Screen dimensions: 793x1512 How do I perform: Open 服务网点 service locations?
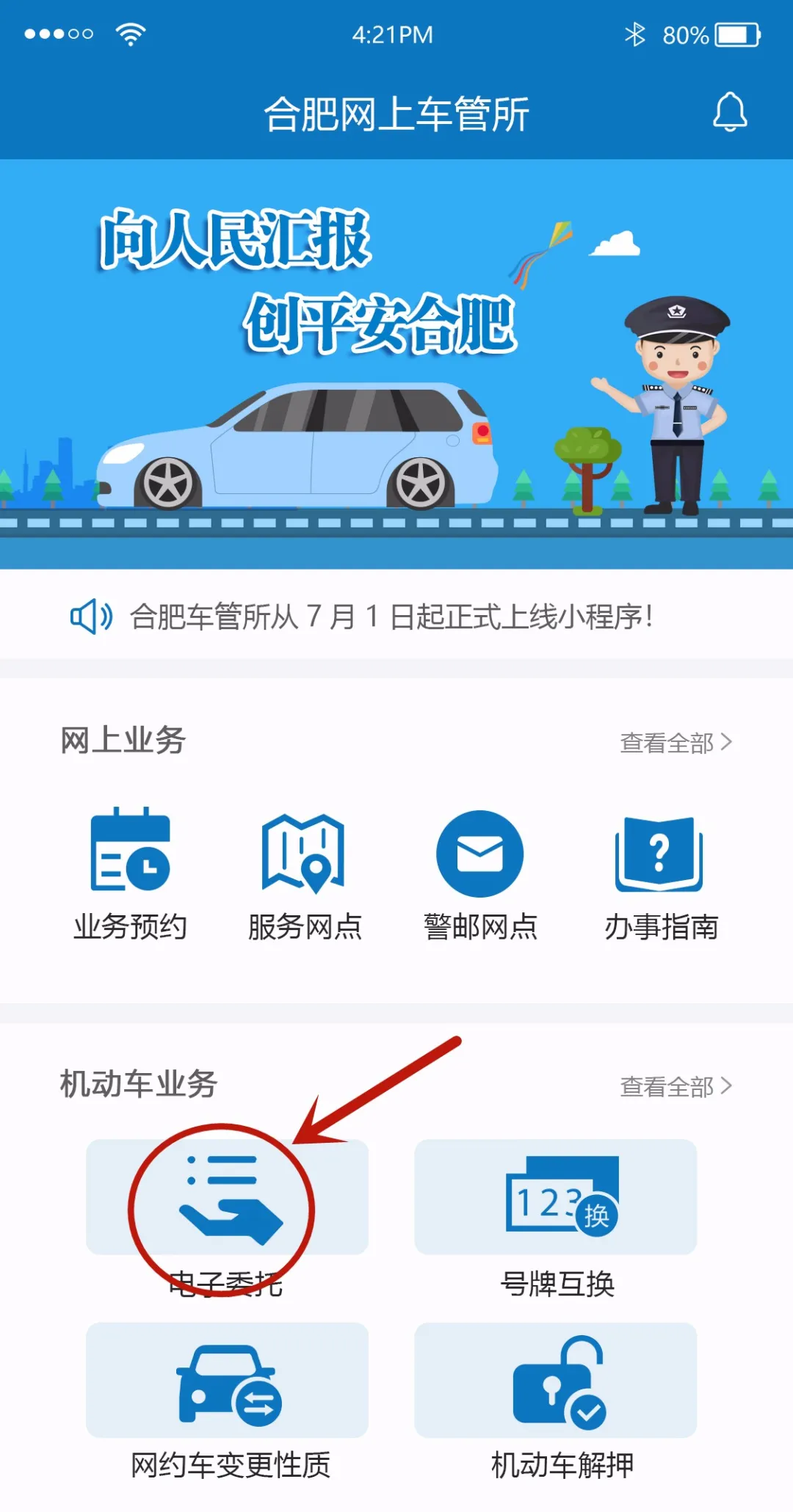coord(304,873)
